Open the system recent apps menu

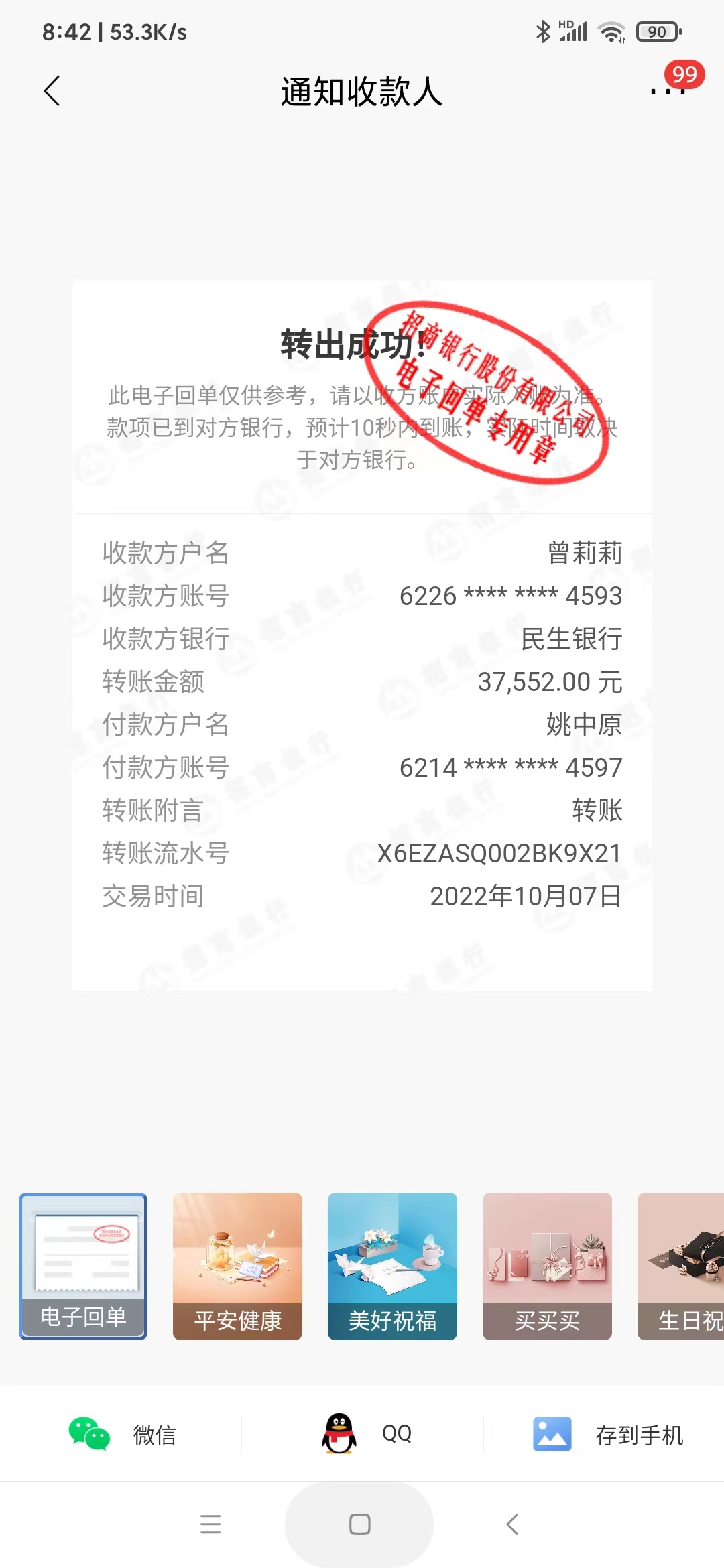click(x=210, y=1524)
